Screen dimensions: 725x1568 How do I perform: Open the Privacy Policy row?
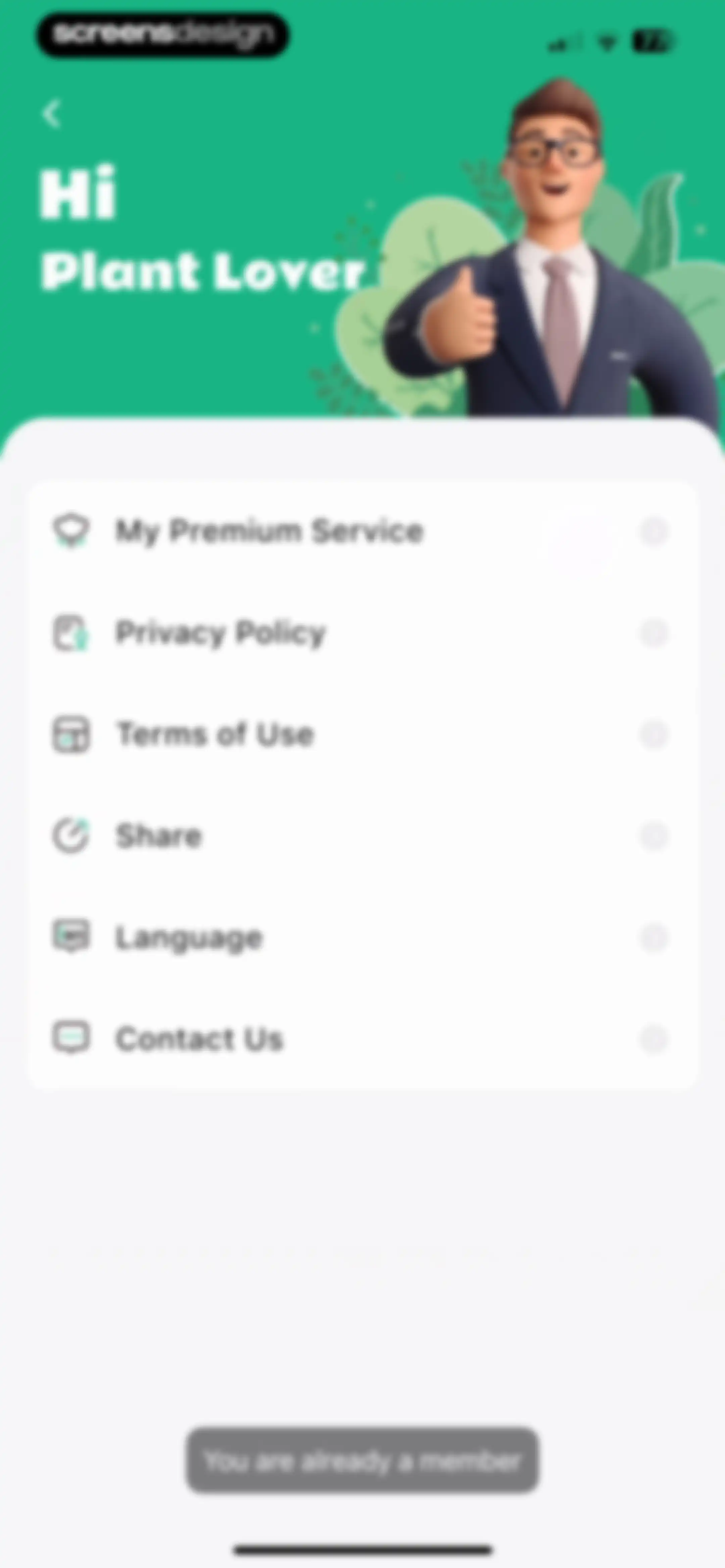(362, 633)
